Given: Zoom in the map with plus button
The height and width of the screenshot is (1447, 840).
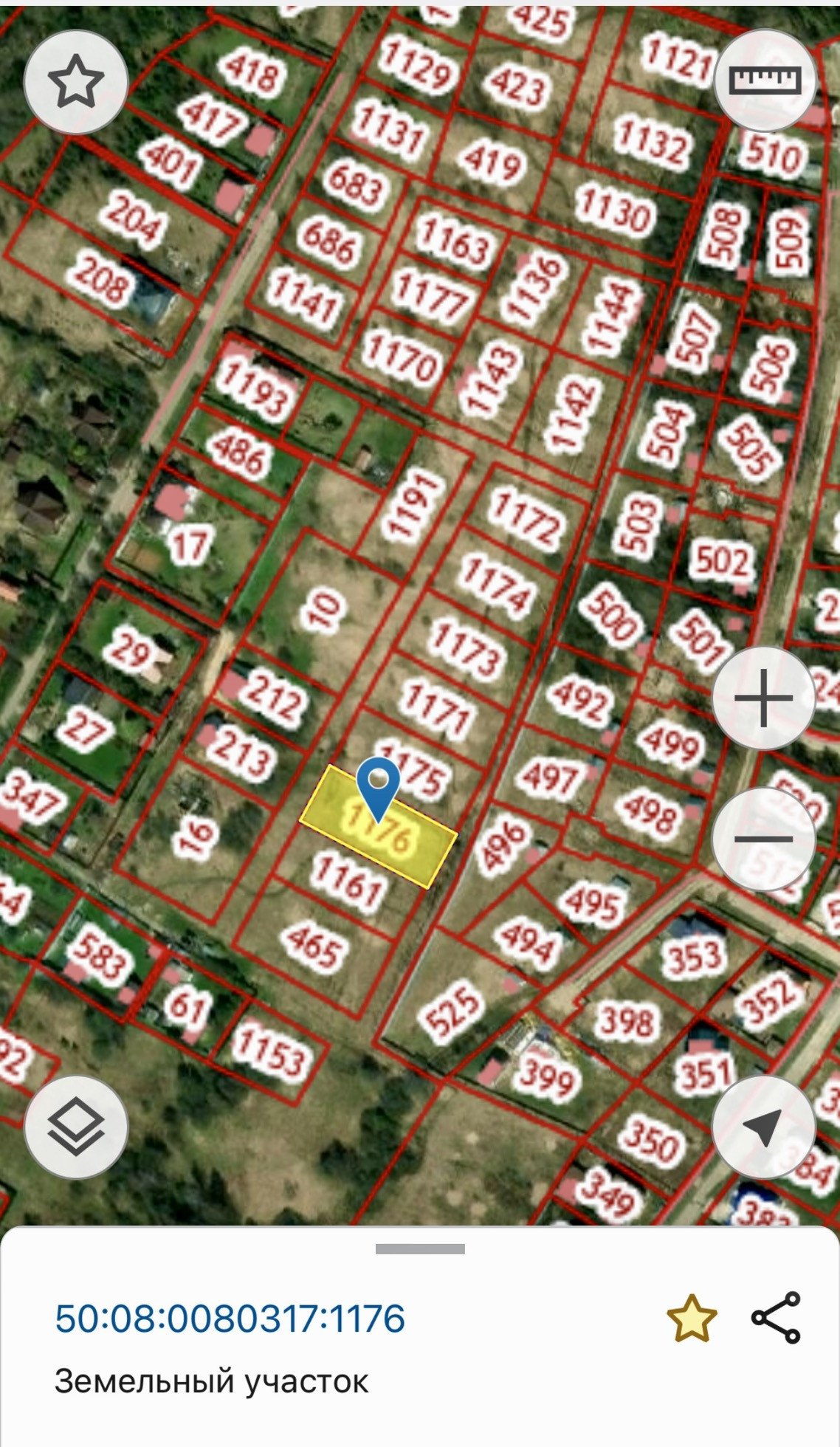Looking at the screenshot, I should (x=763, y=698).
